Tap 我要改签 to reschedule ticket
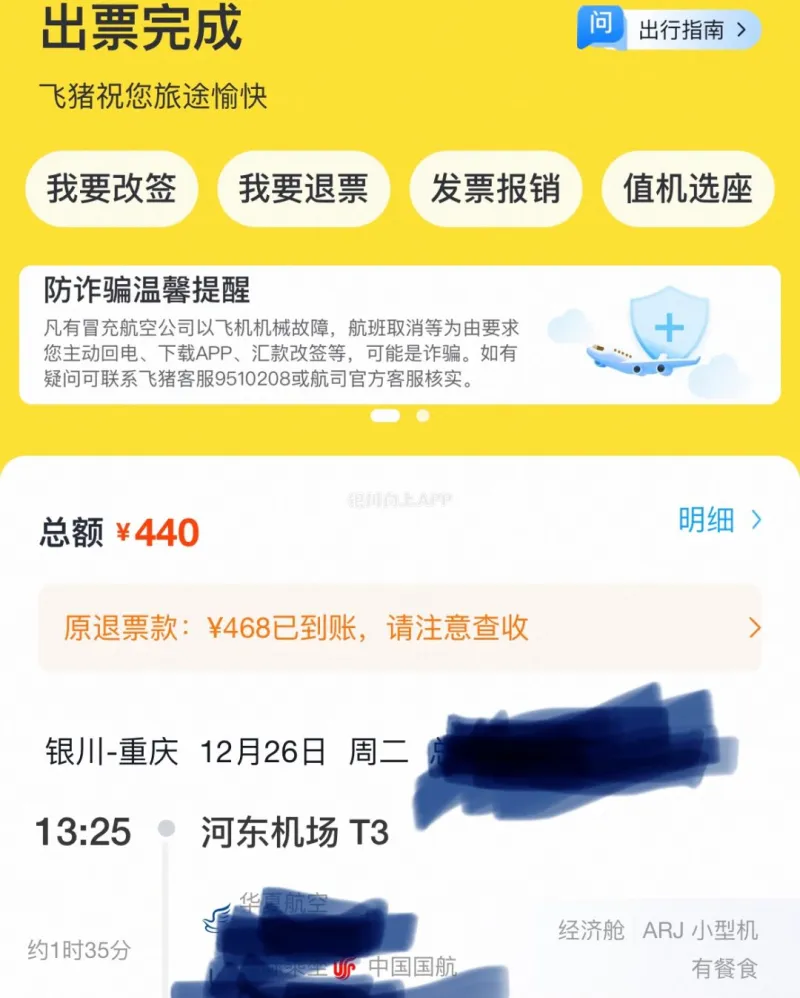 coord(112,189)
